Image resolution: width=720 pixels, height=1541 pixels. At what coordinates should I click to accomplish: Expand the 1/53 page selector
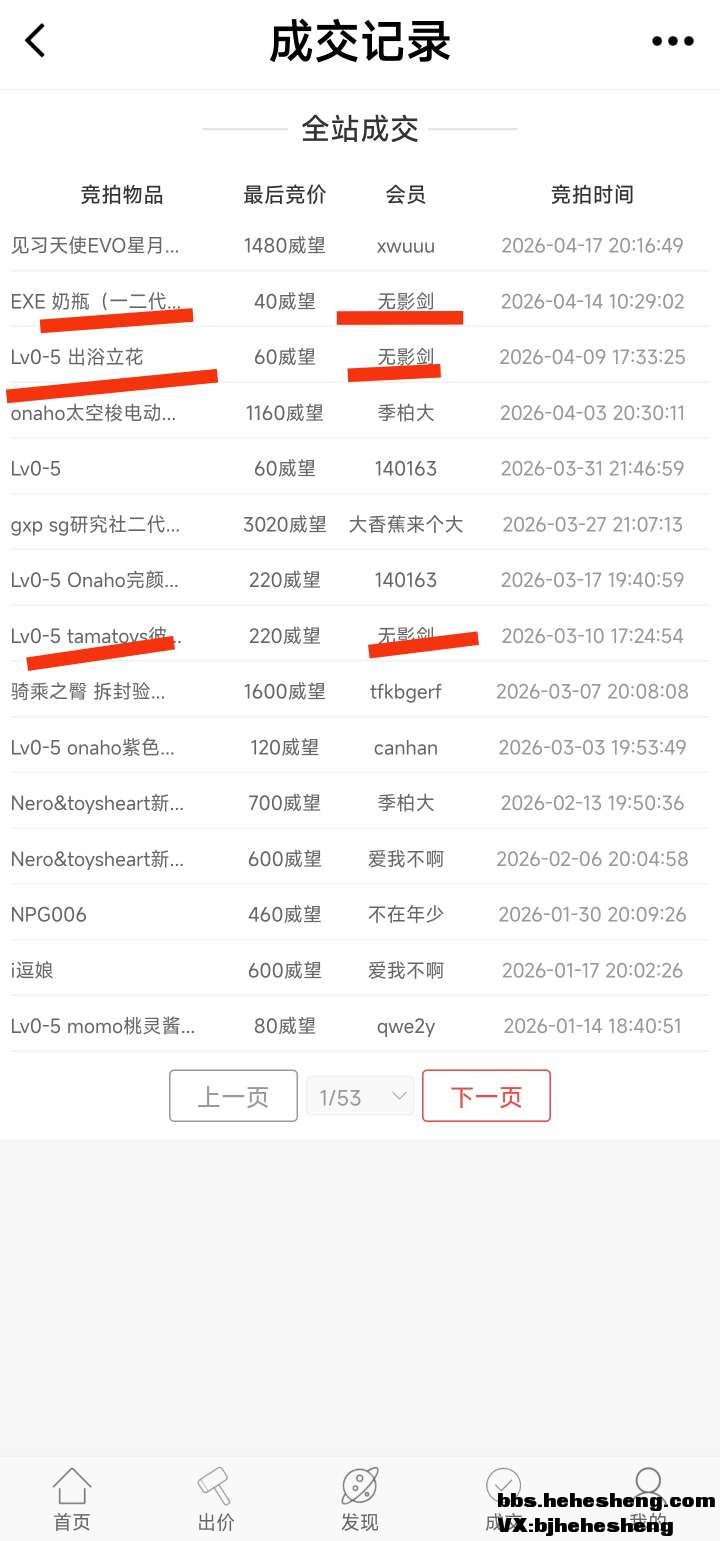pos(360,1096)
